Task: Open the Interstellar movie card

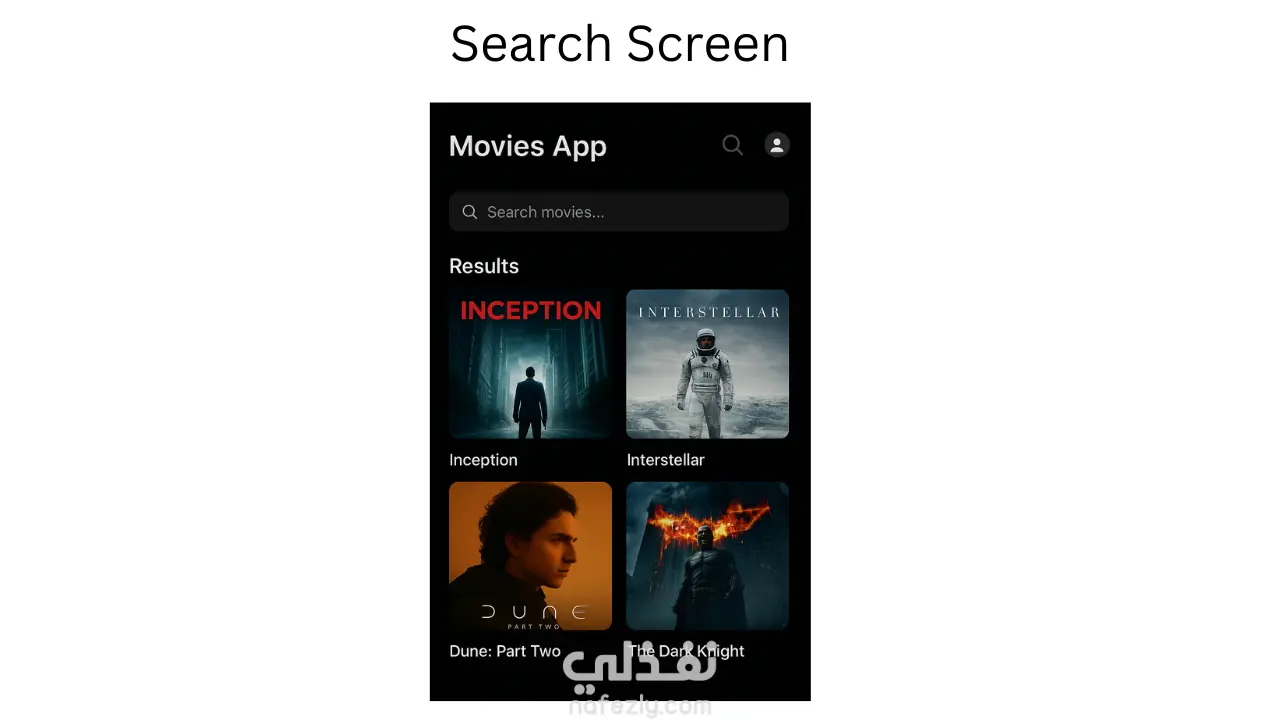Action: [707, 365]
